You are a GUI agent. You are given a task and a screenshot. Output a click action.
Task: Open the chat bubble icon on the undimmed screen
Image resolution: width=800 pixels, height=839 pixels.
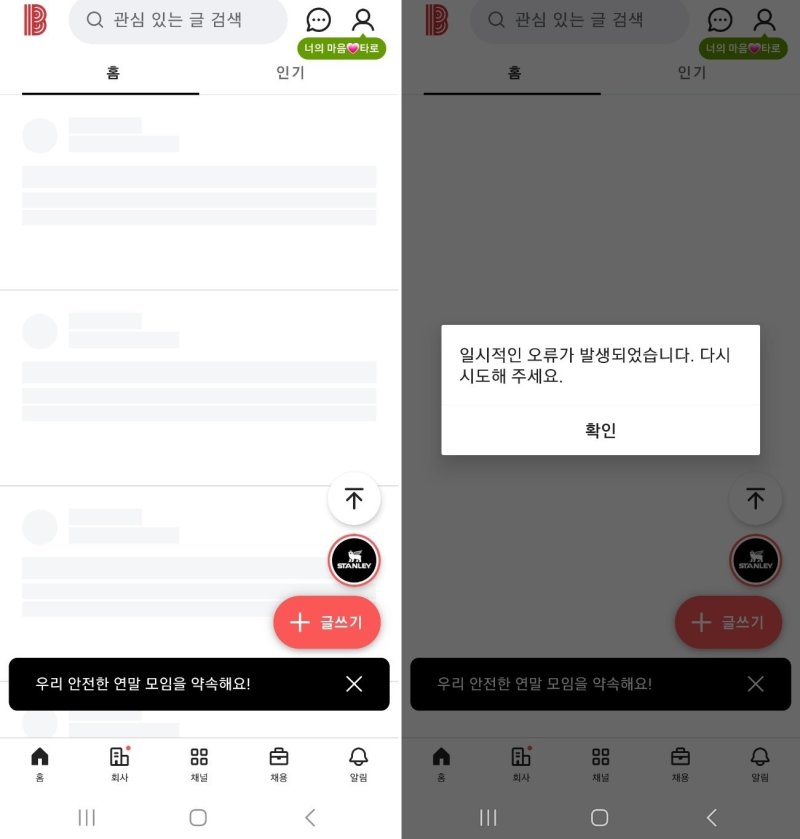pyautogui.click(x=319, y=20)
